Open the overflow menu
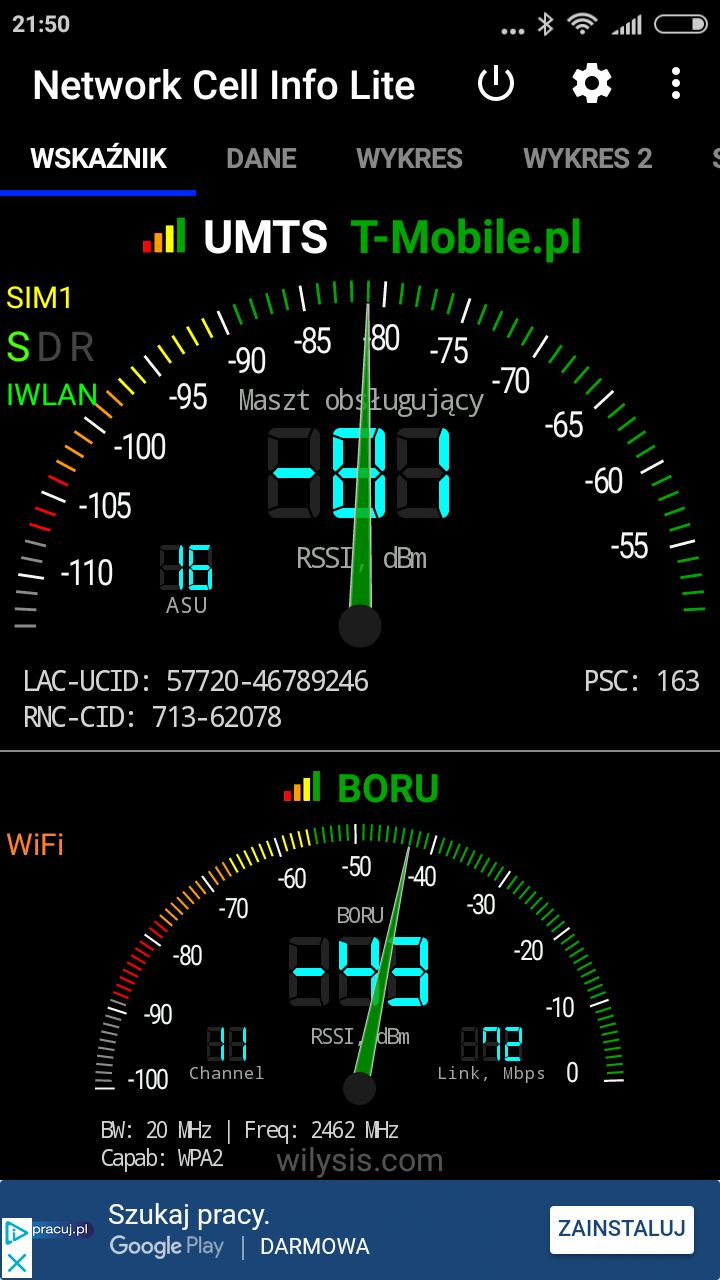This screenshot has width=720, height=1280. coord(676,84)
